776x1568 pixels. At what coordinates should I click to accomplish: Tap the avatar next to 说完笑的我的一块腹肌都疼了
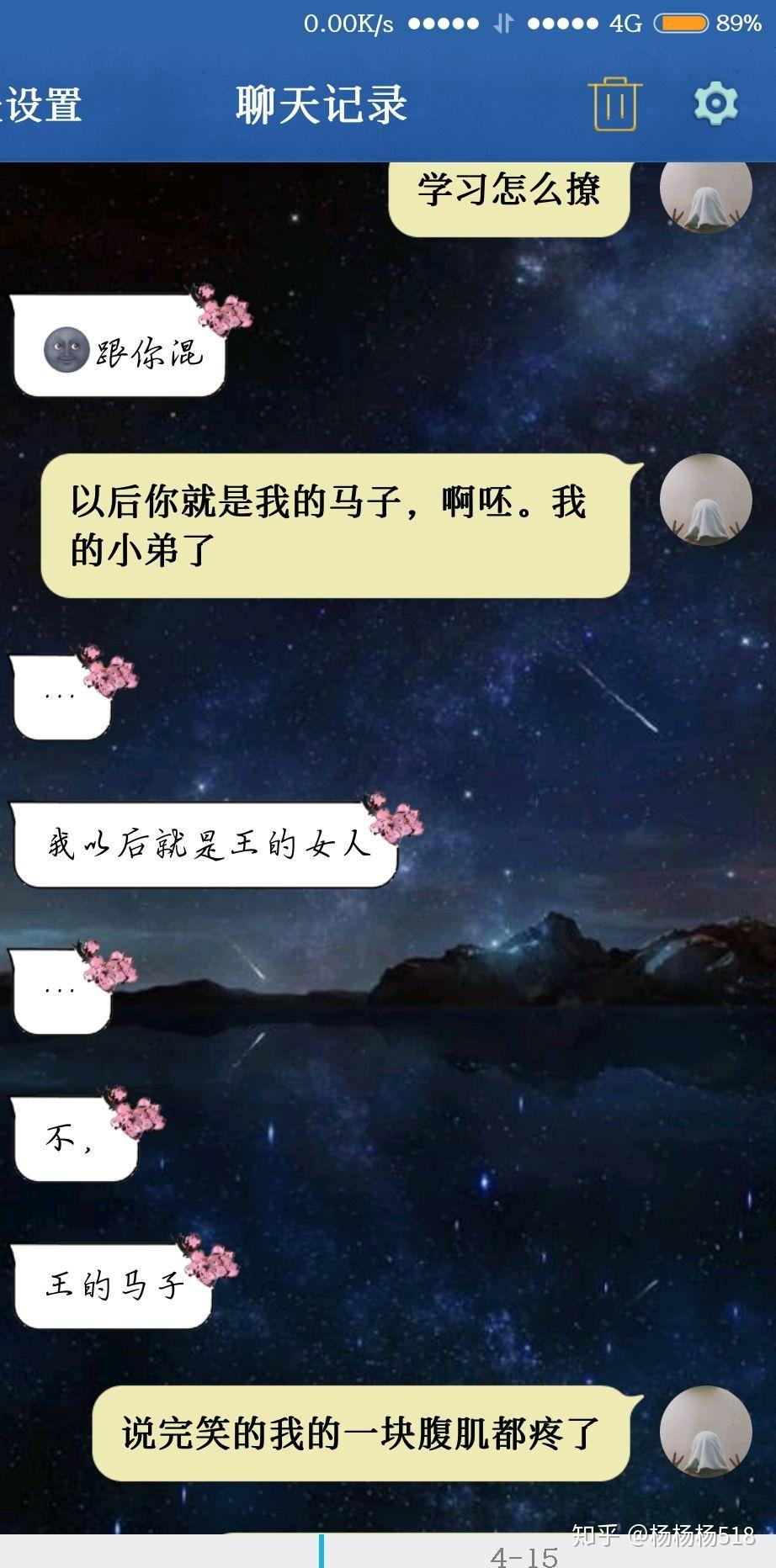705,1432
